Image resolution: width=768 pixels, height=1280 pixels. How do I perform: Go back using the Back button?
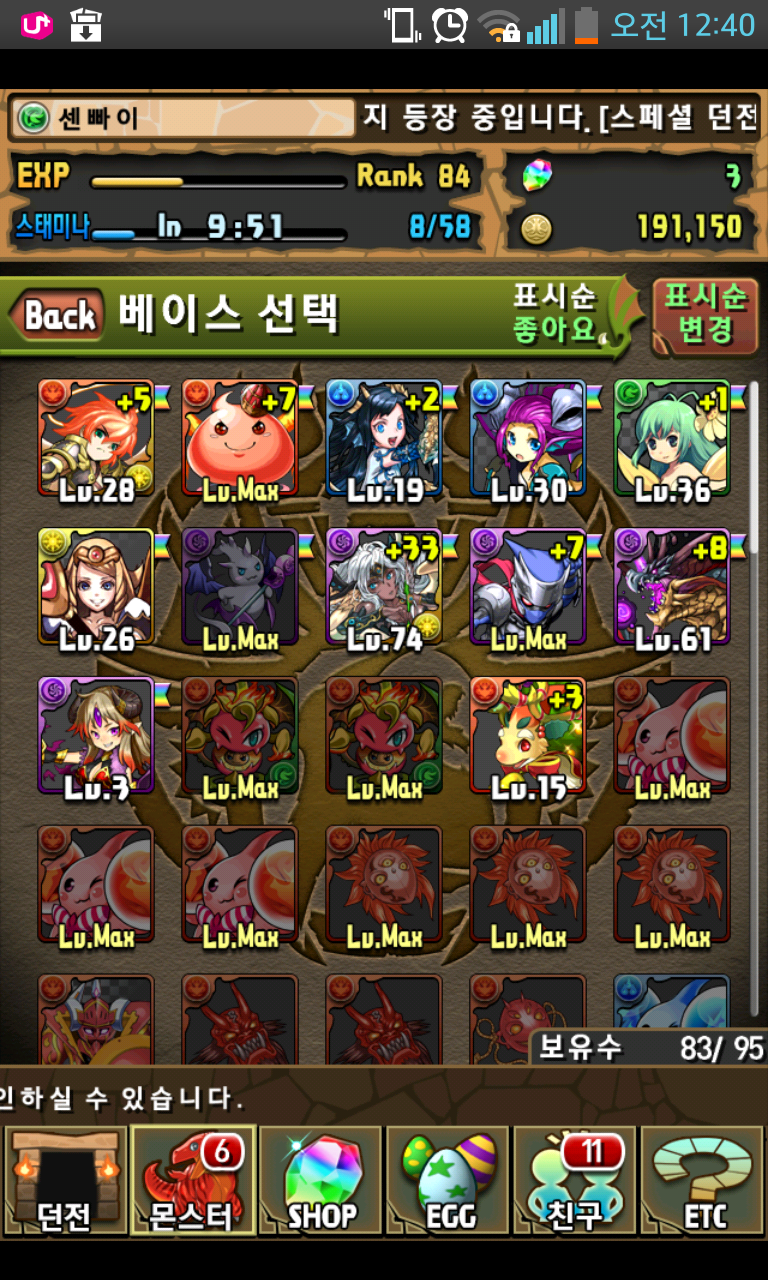58,316
